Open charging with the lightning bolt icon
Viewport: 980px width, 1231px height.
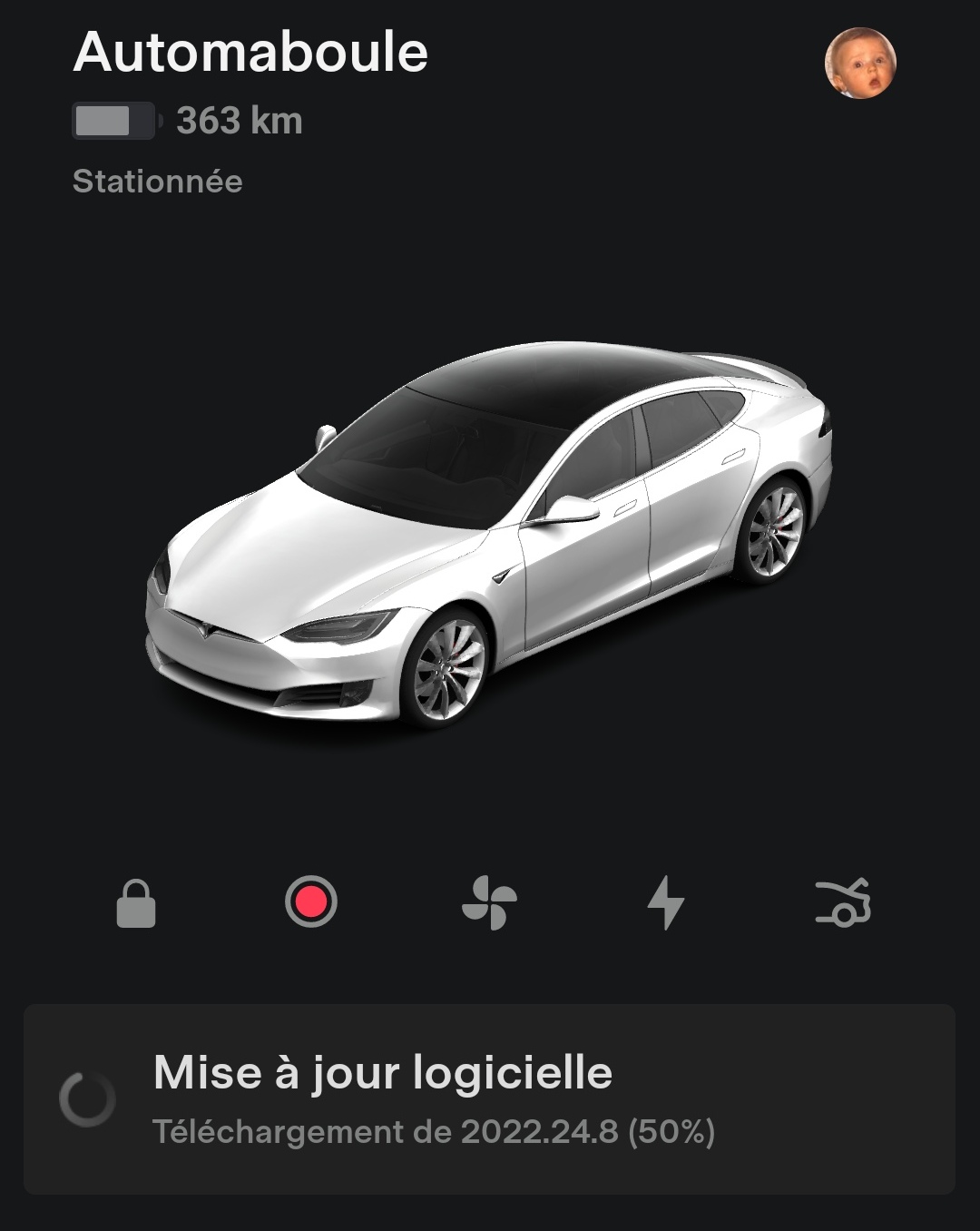click(x=666, y=902)
